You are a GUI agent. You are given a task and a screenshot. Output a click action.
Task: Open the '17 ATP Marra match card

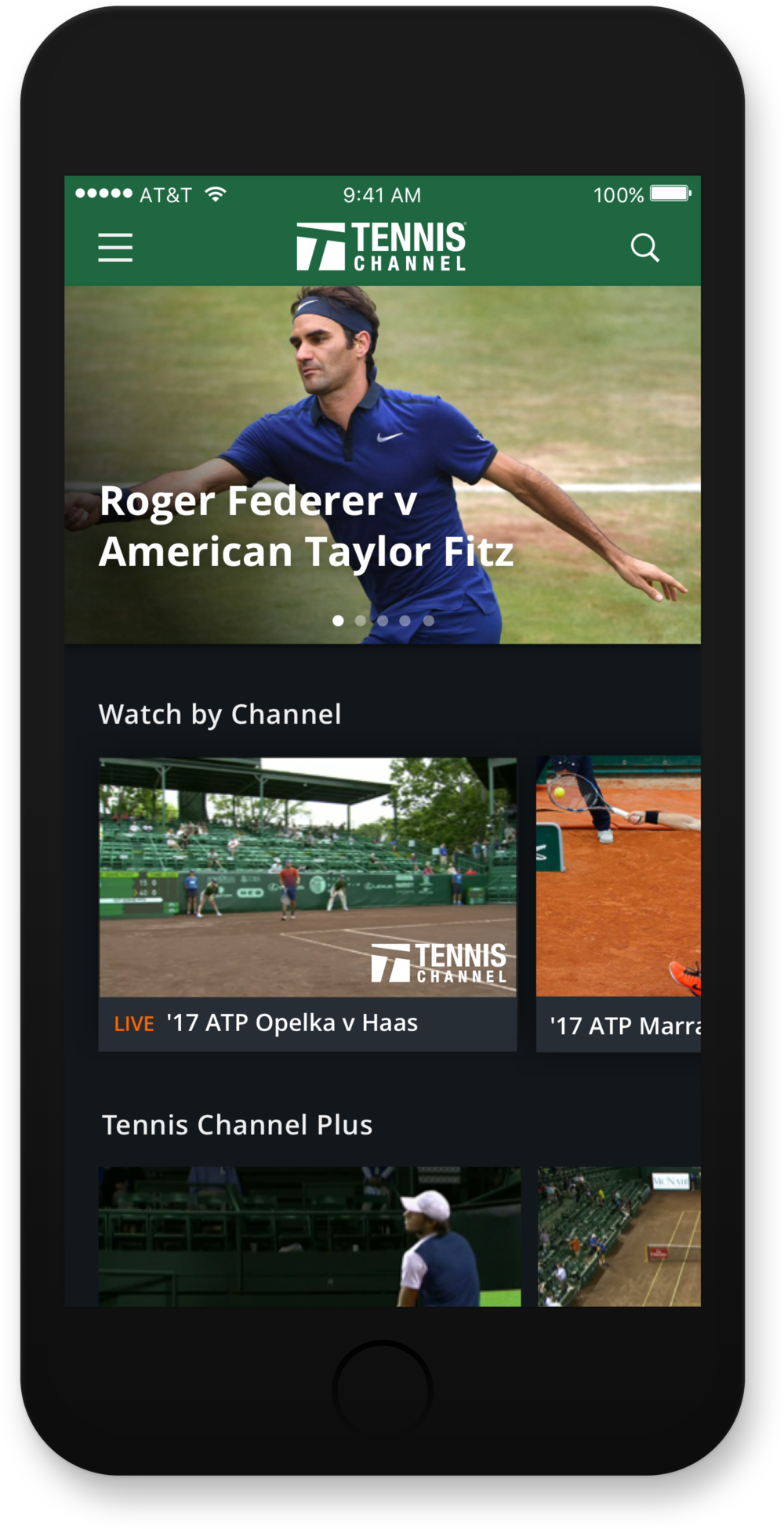619,903
